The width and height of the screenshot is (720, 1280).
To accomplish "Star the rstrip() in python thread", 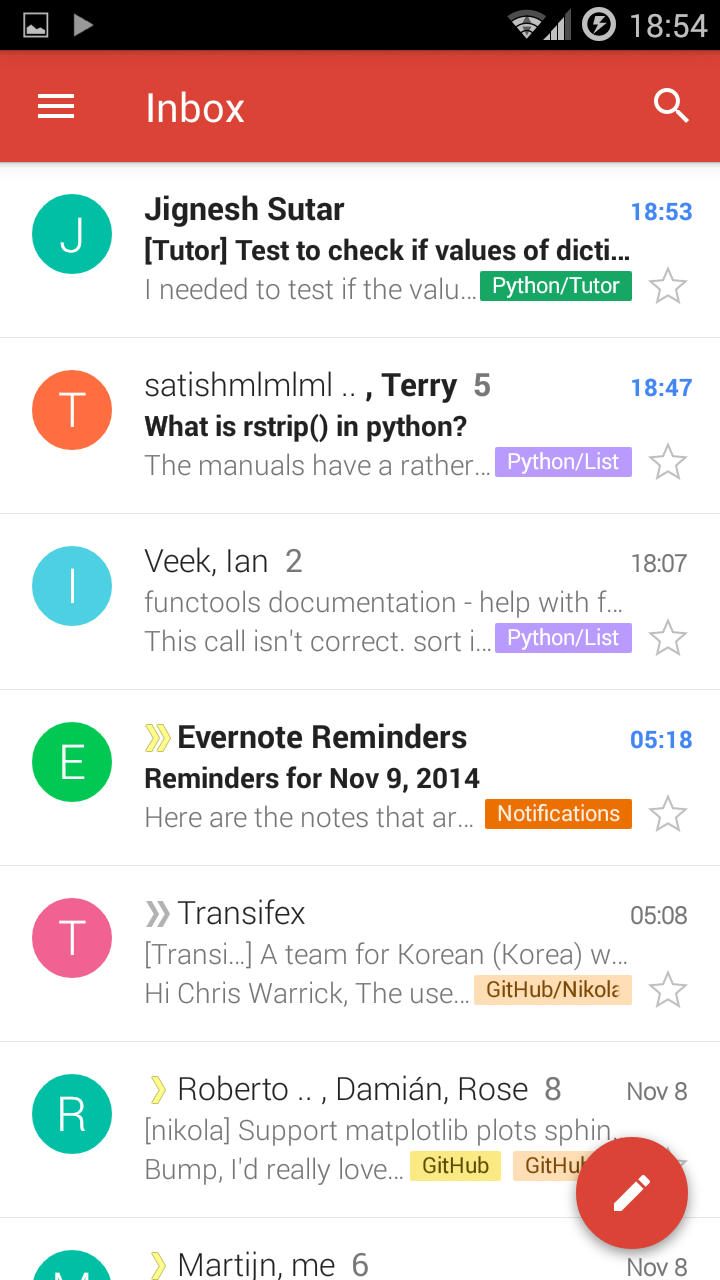I will [668, 462].
